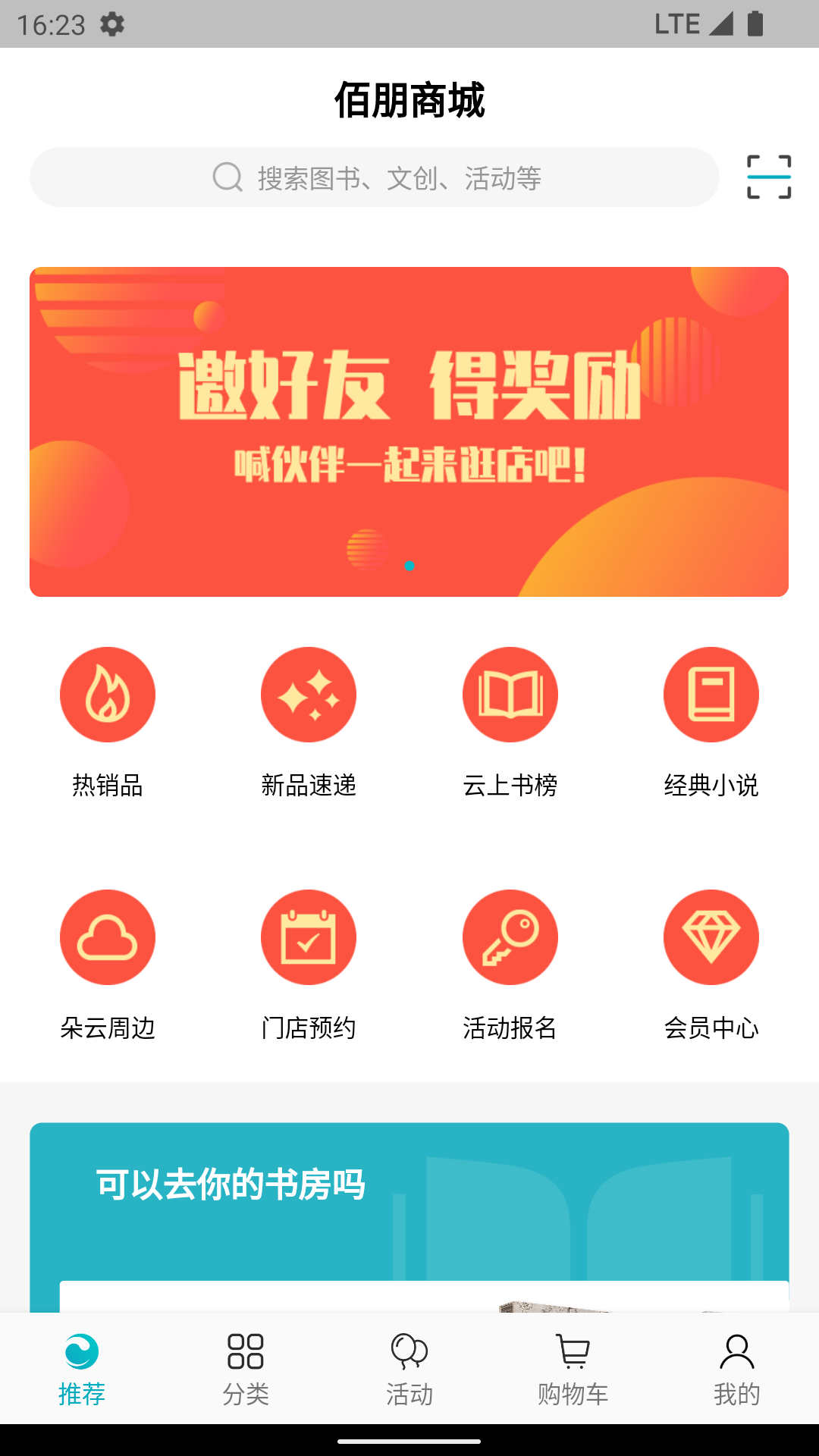This screenshot has height=1456, width=819.
Task: Open the 朵云周边 cloud merchandise icon
Action: pos(108,937)
